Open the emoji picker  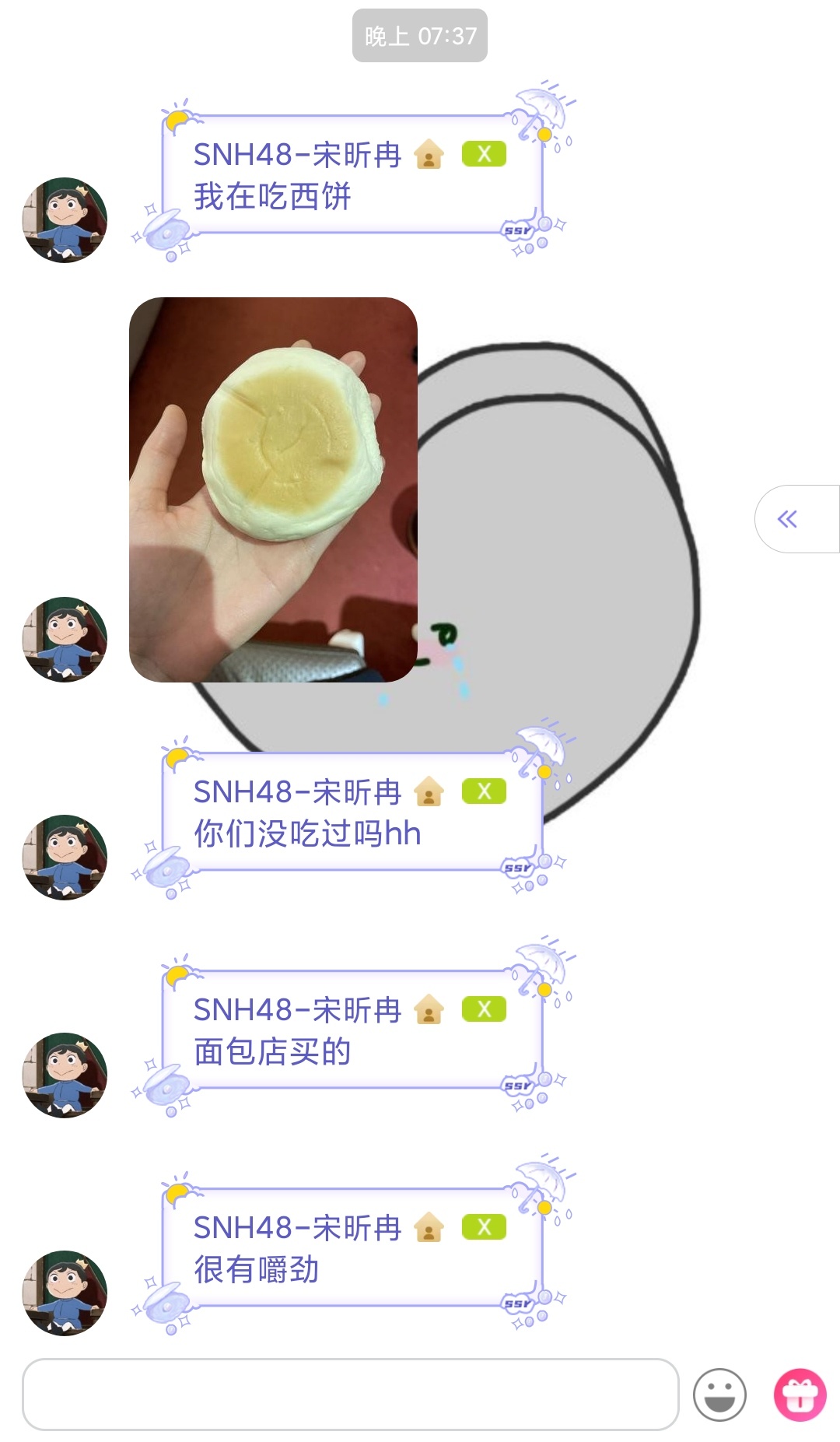coord(719,1394)
